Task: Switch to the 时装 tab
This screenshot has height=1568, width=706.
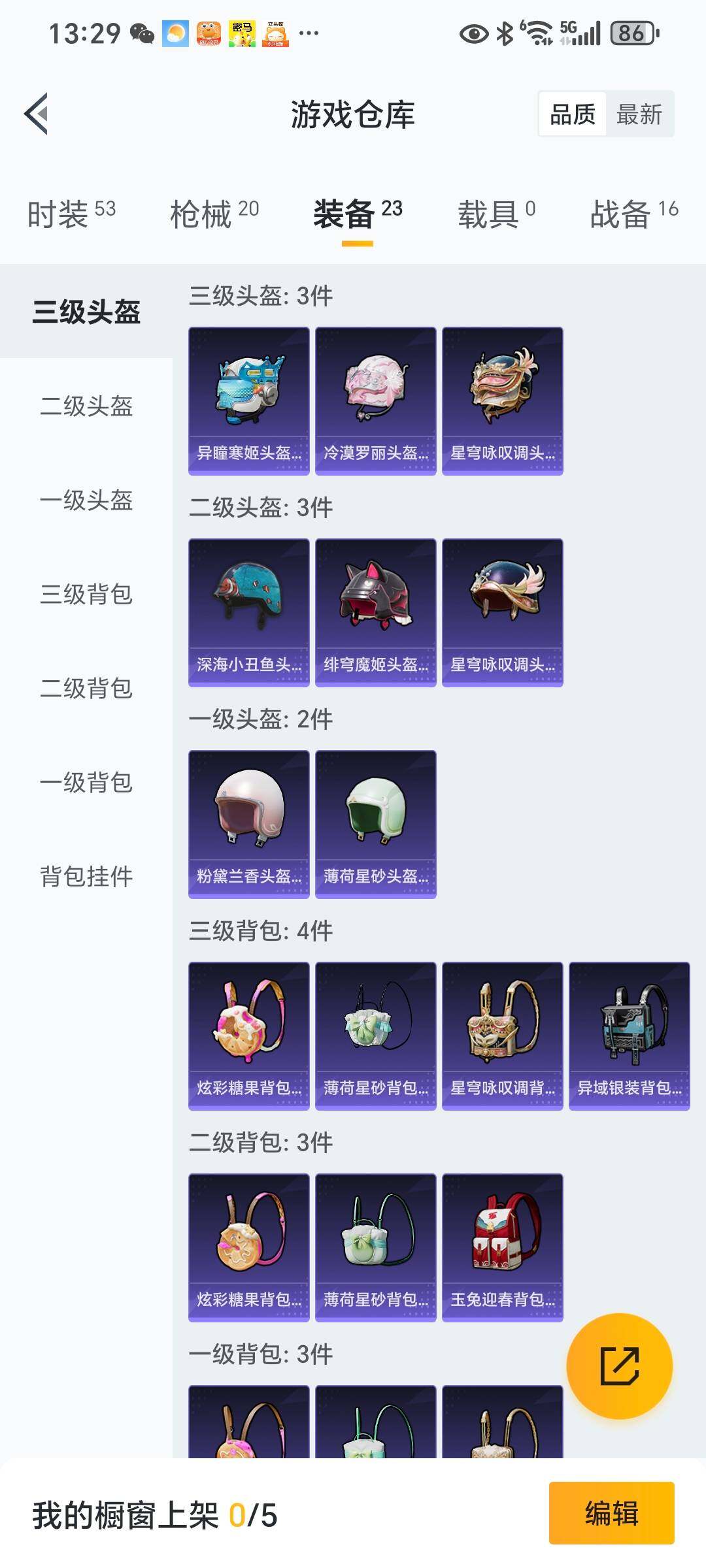Action: 71,214
